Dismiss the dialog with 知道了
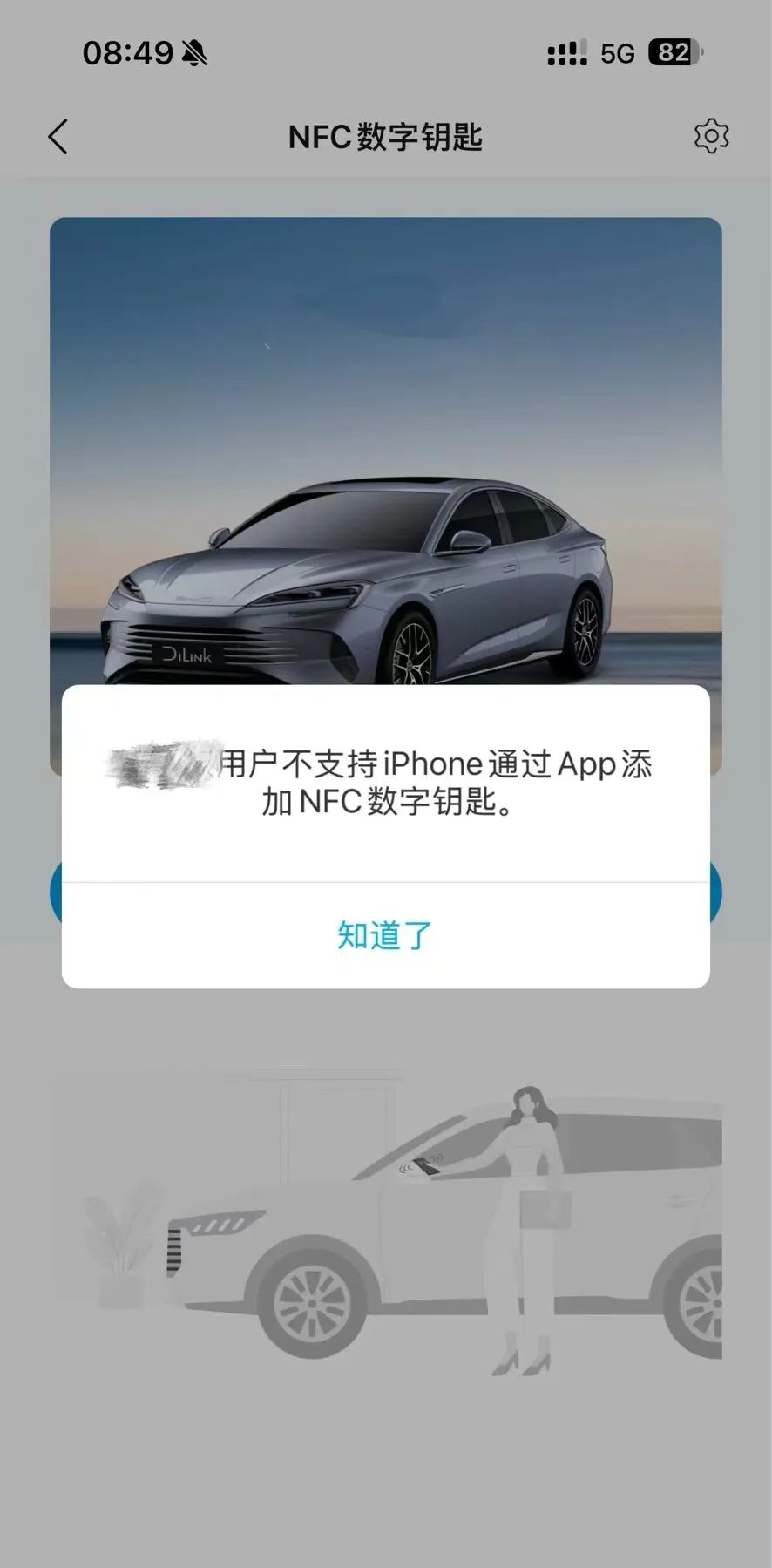 [384, 935]
